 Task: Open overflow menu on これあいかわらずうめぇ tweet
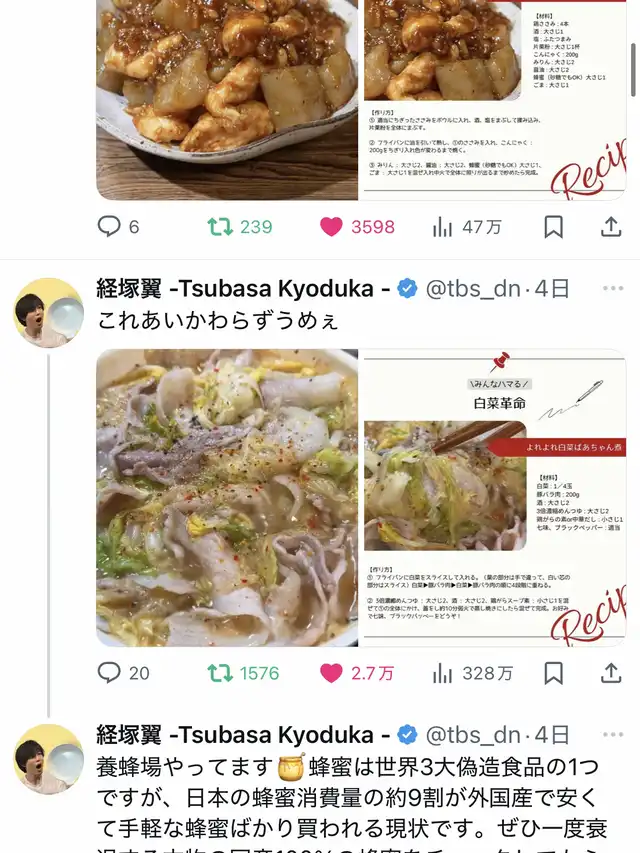click(x=613, y=288)
